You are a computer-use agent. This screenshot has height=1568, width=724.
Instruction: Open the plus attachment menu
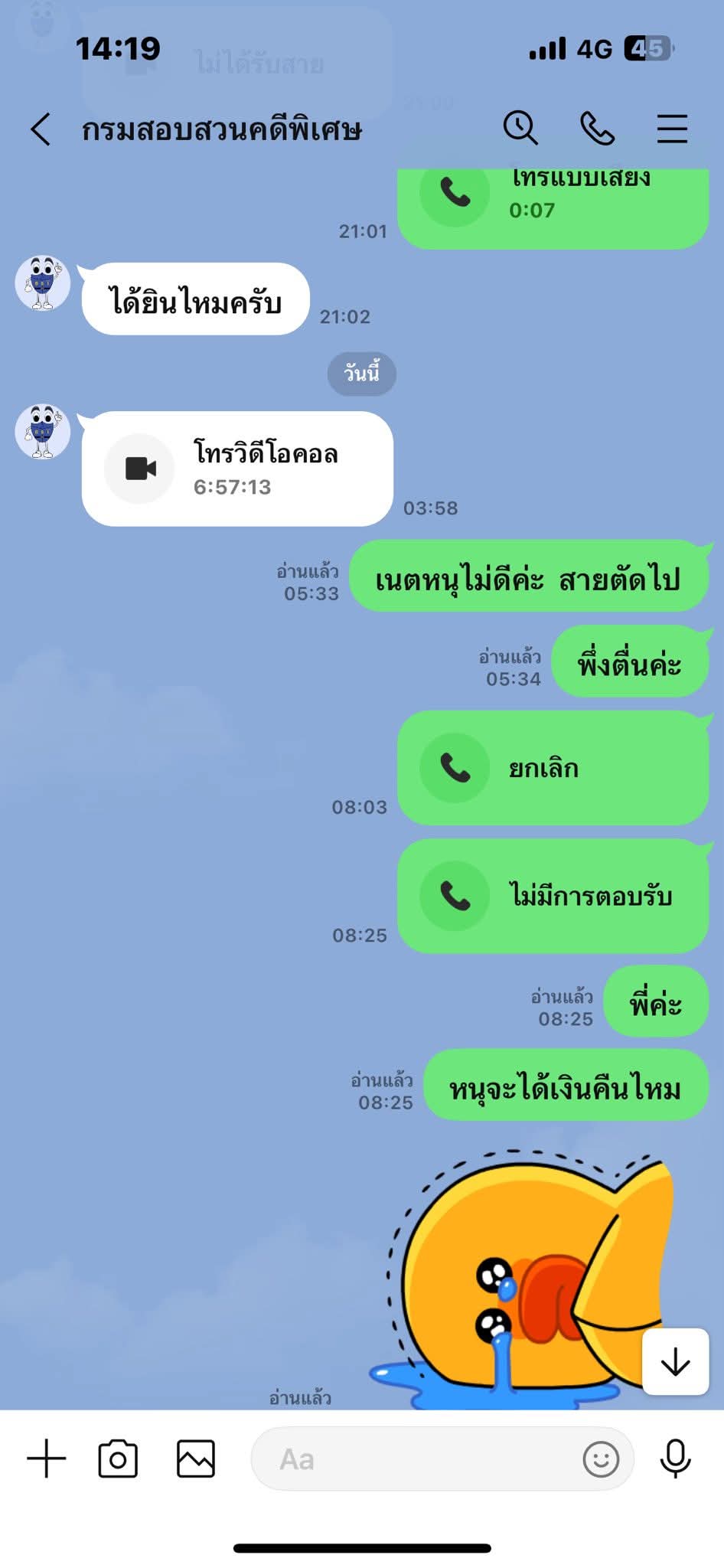click(x=46, y=1459)
